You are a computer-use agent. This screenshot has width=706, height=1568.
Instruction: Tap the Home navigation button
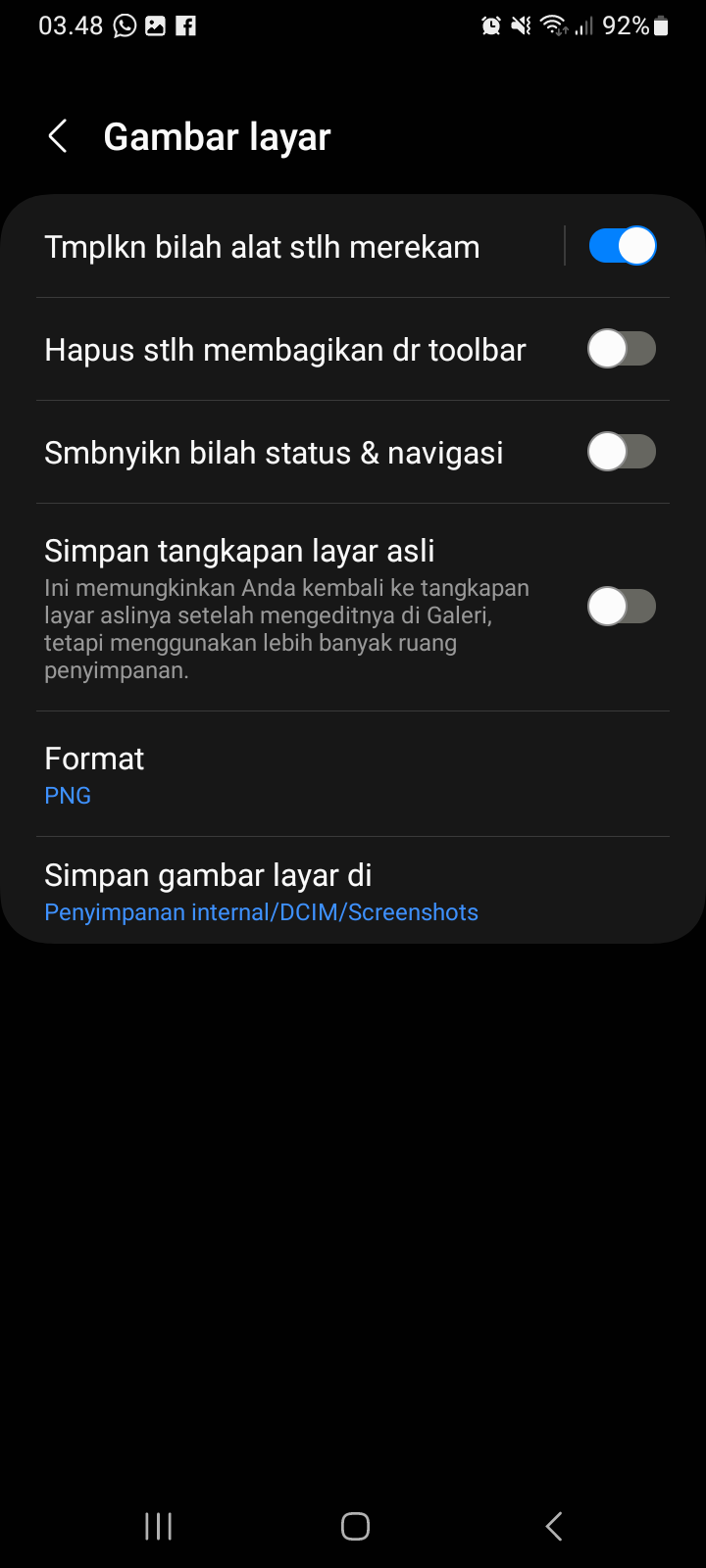(x=354, y=1525)
